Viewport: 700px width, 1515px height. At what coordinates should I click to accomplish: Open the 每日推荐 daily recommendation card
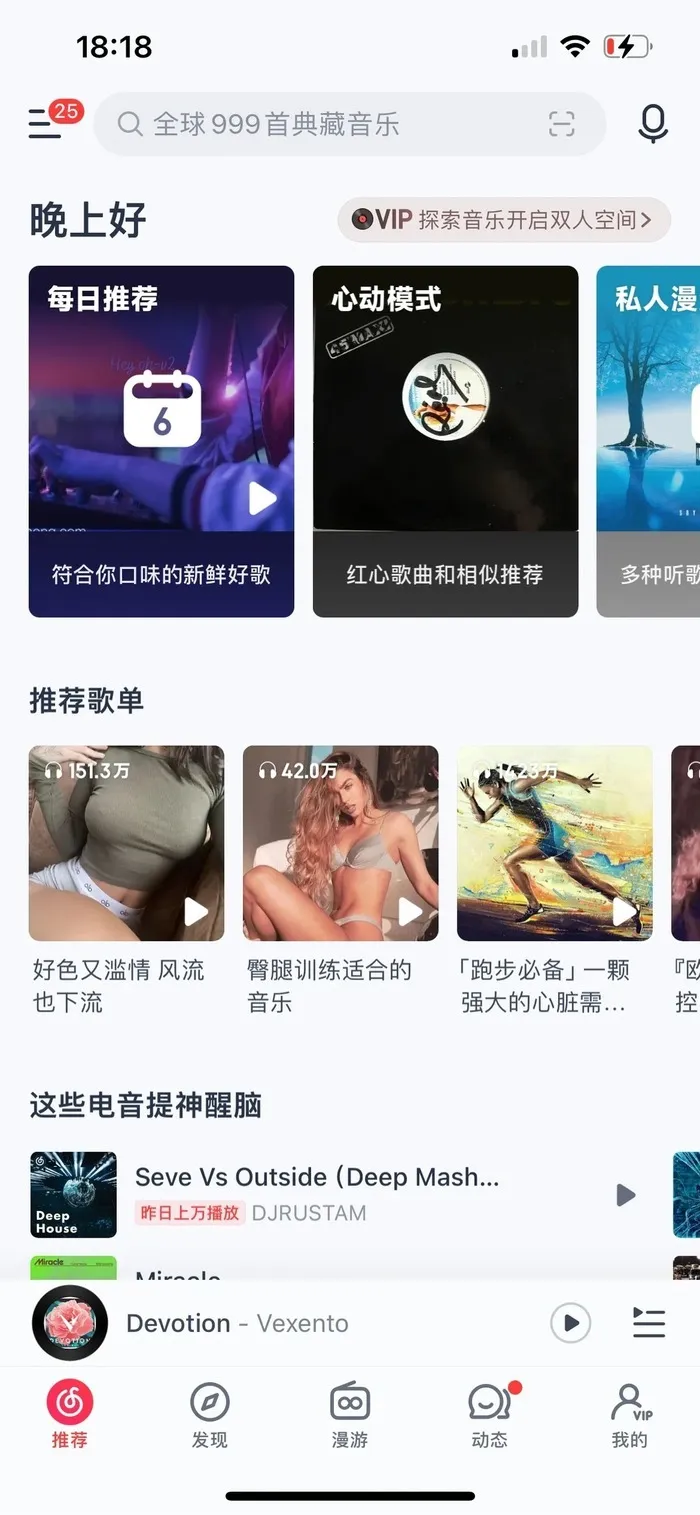(x=161, y=440)
